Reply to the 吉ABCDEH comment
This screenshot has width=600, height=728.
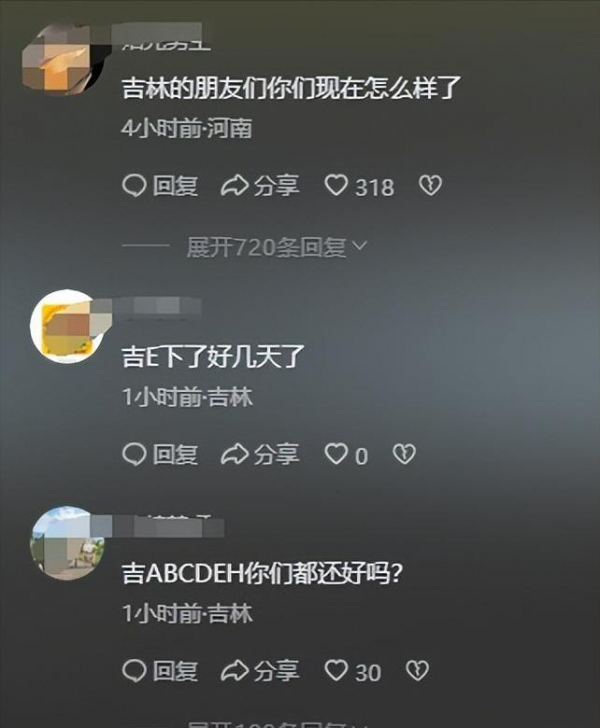coord(160,671)
